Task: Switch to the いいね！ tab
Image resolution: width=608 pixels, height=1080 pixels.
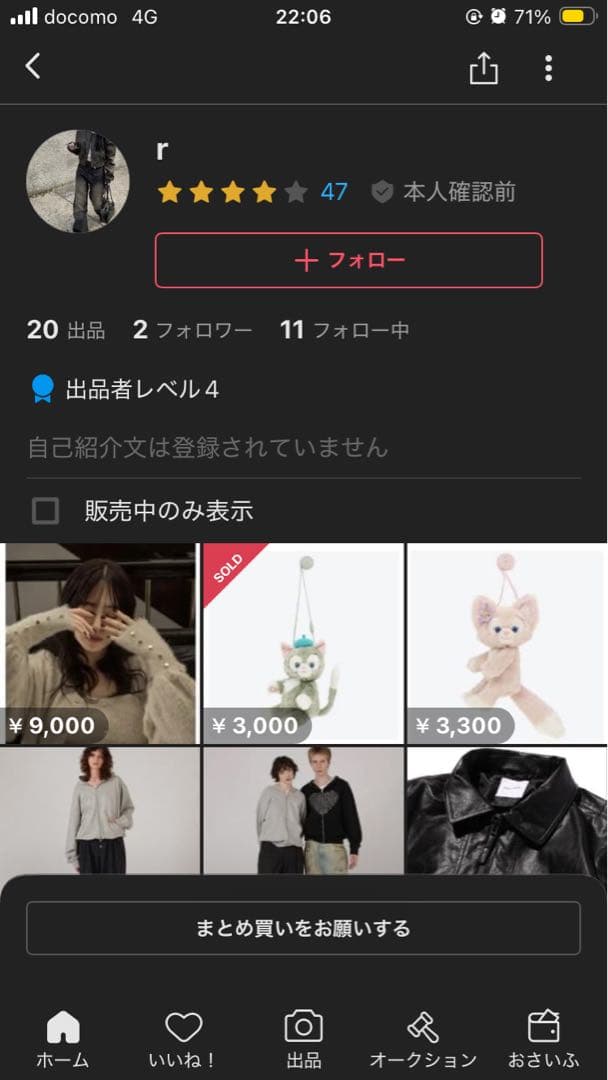Action: (183, 1038)
